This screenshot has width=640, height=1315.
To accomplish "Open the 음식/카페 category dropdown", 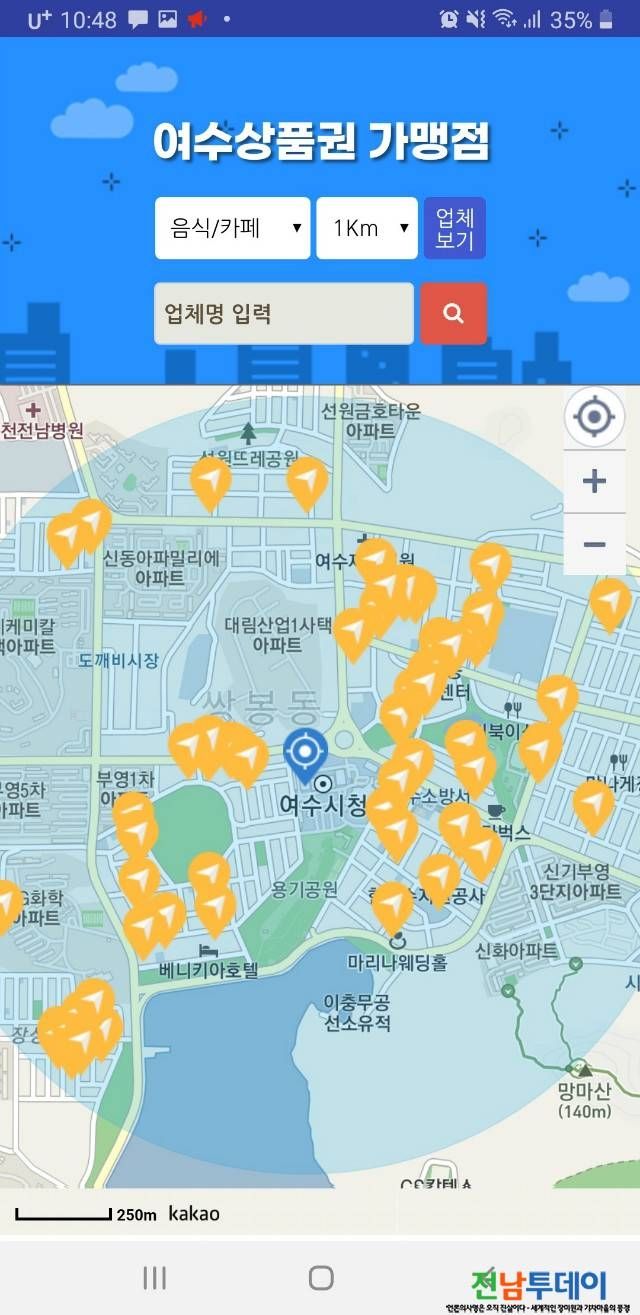I will pos(232,228).
